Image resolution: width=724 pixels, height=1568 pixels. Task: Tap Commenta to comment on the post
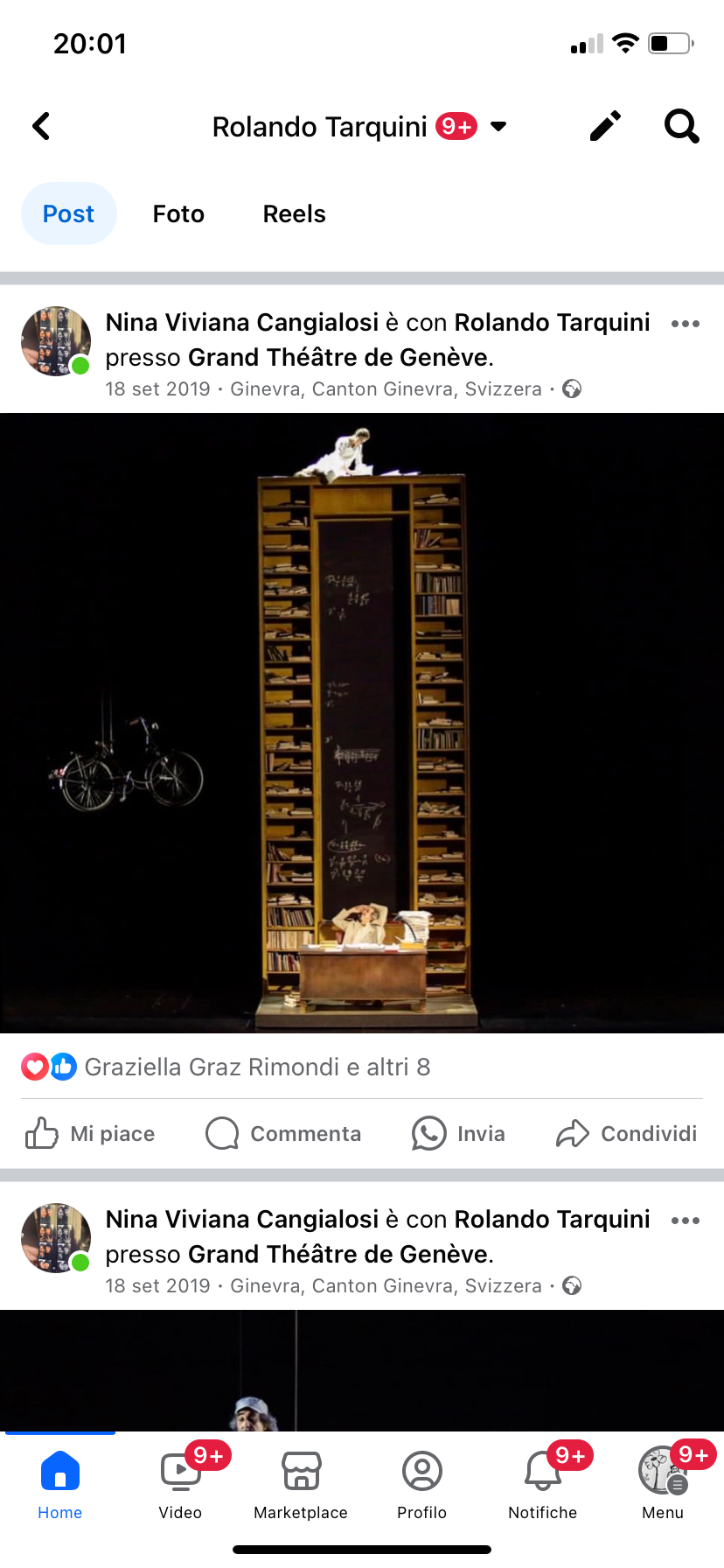283,1134
